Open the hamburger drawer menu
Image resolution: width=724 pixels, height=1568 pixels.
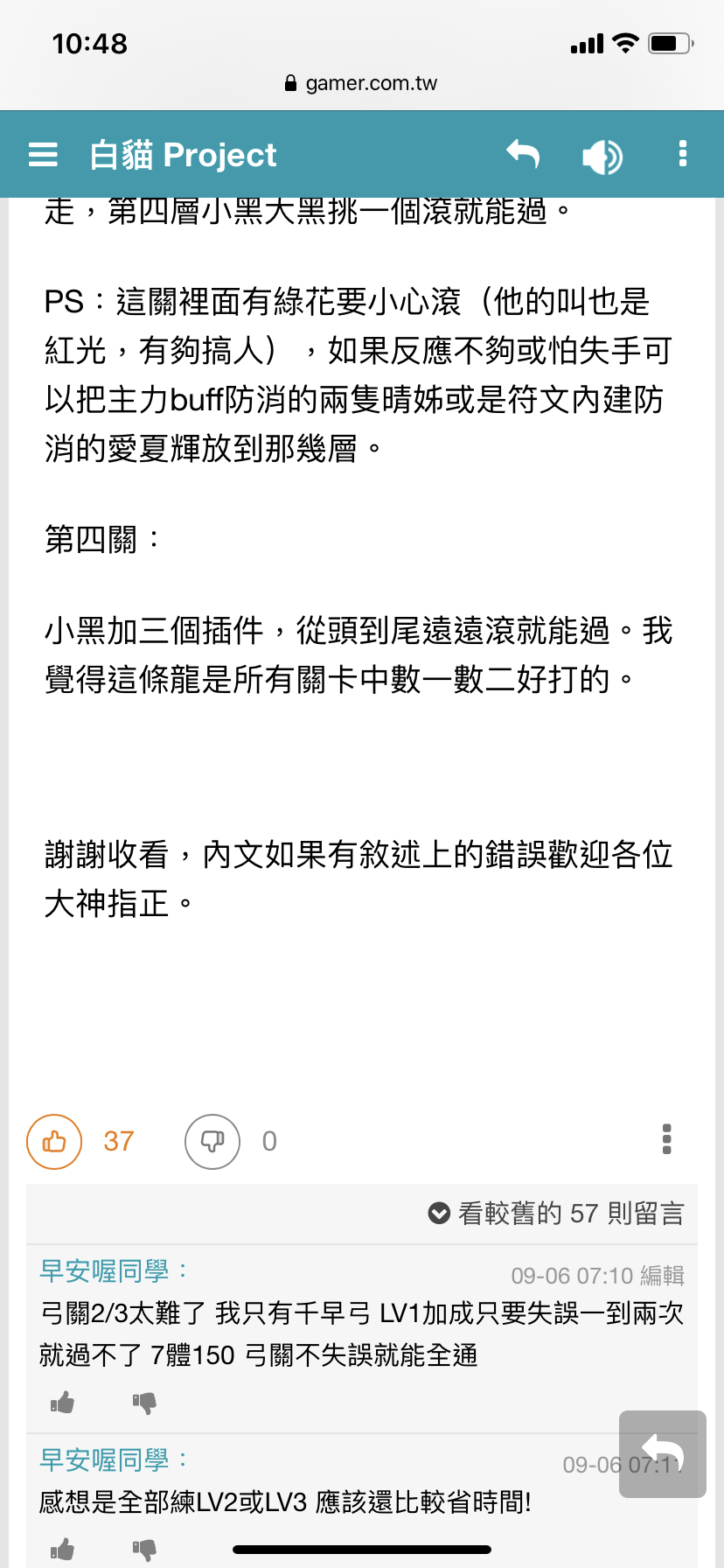43,155
